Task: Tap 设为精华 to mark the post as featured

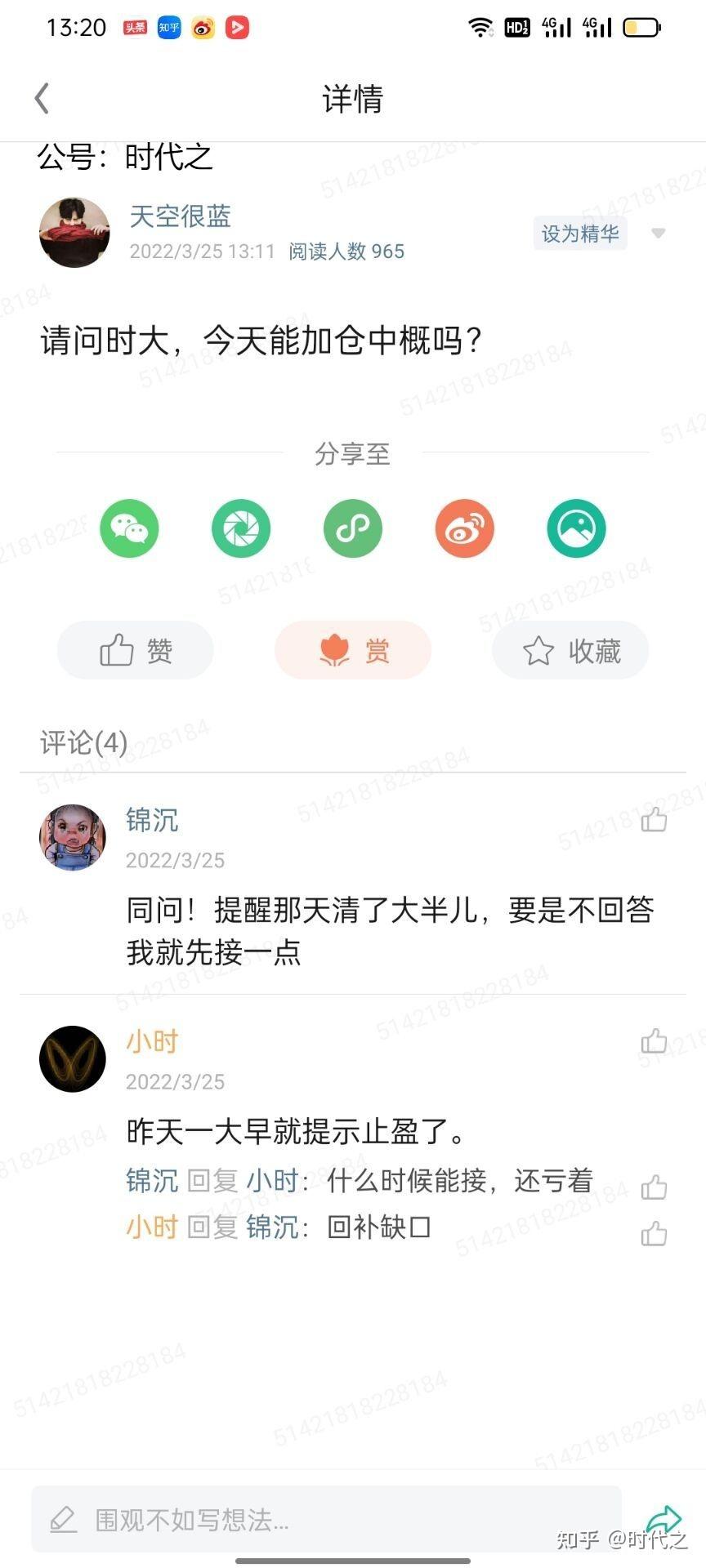Action: pos(580,234)
